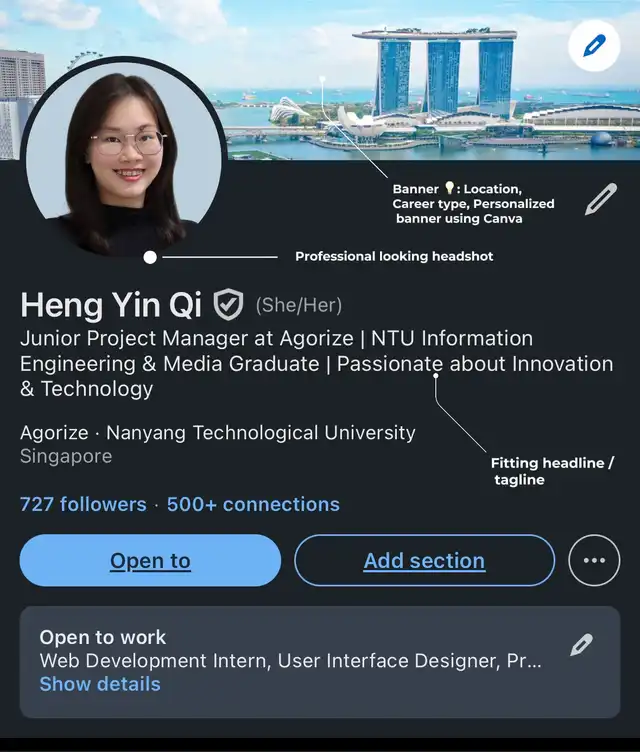View the 500+ connections
This screenshot has height=752, width=640.
[253, 504]
